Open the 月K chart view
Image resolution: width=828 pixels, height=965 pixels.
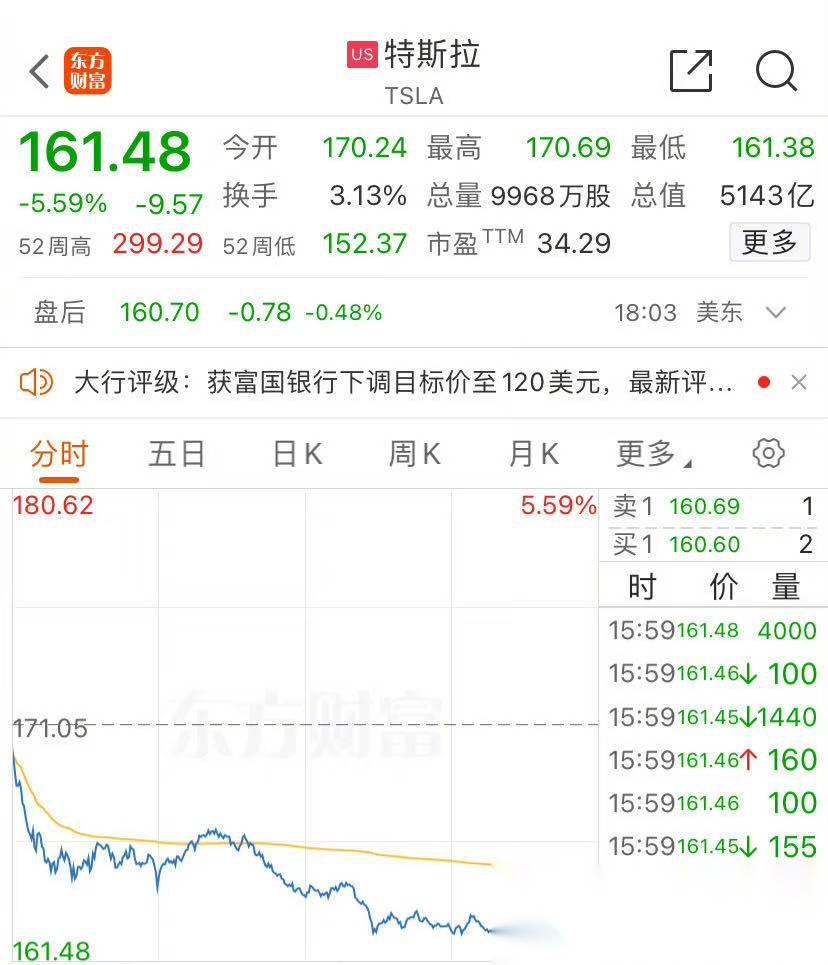(531, 453)
